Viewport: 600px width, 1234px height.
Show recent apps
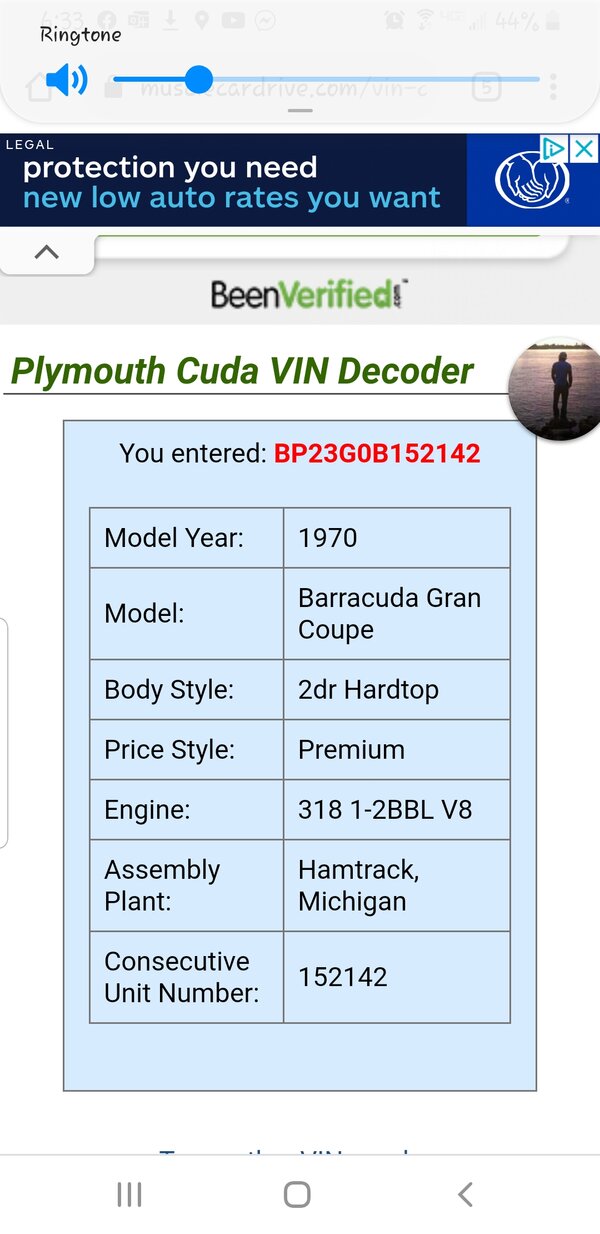[x=129, y=1194]
